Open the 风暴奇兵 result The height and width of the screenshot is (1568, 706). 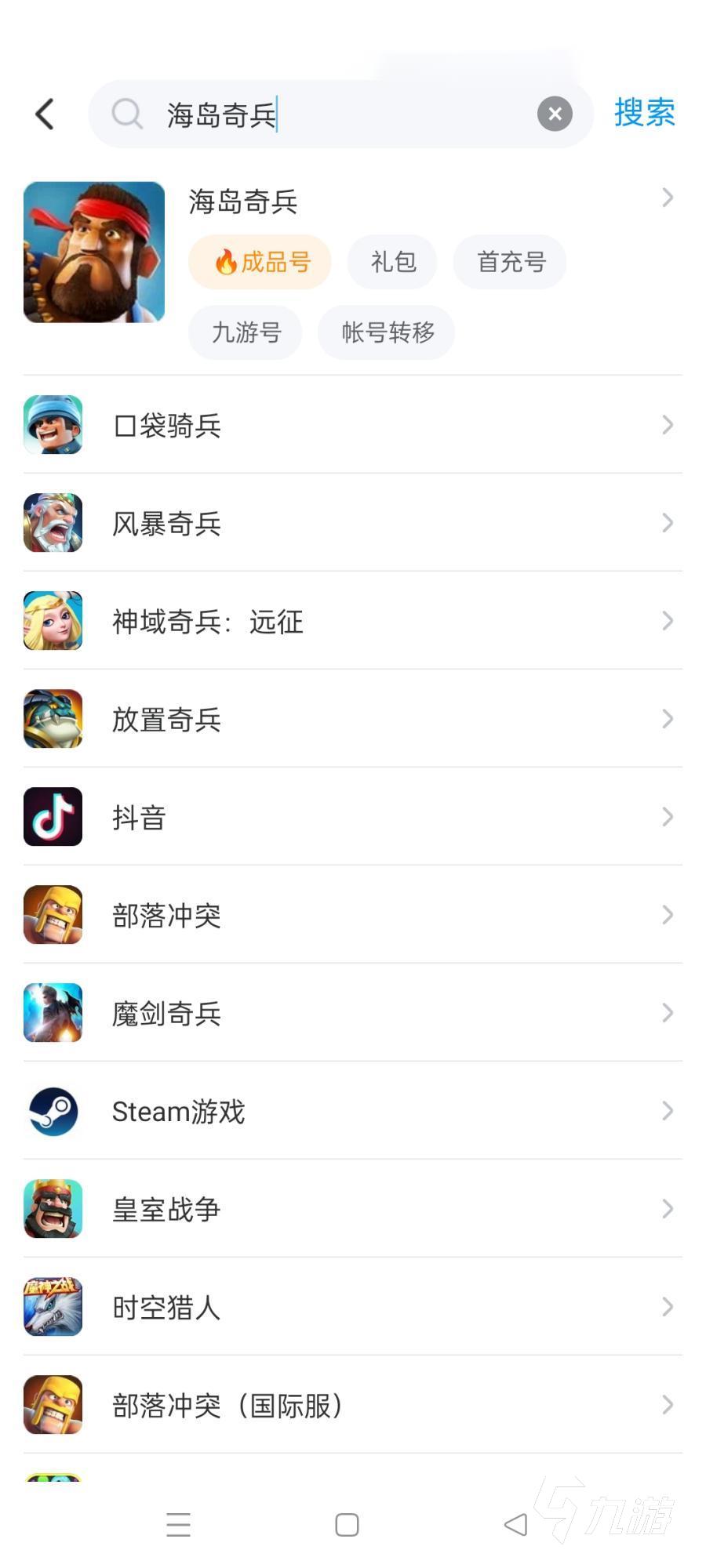pyautogui.click(x=353, y=523)
